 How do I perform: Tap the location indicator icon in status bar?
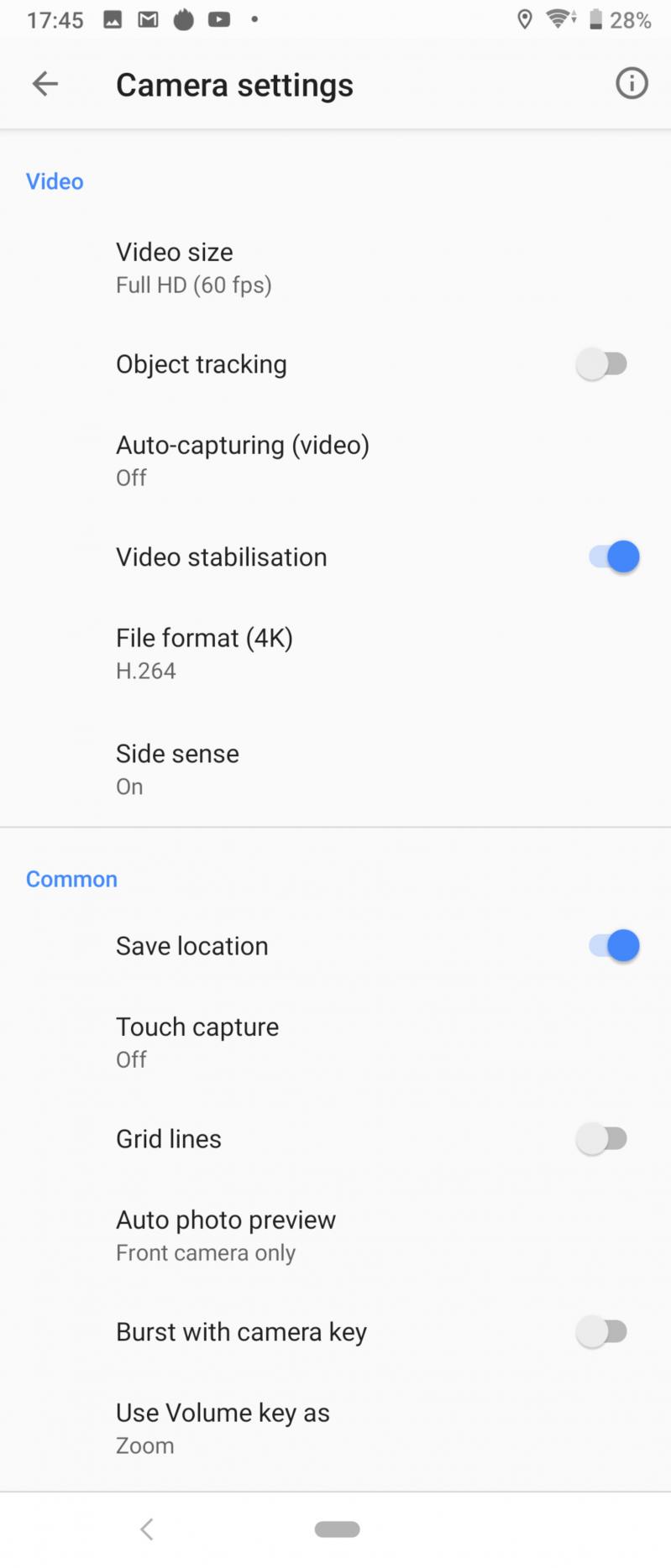(x=525, y=18)
